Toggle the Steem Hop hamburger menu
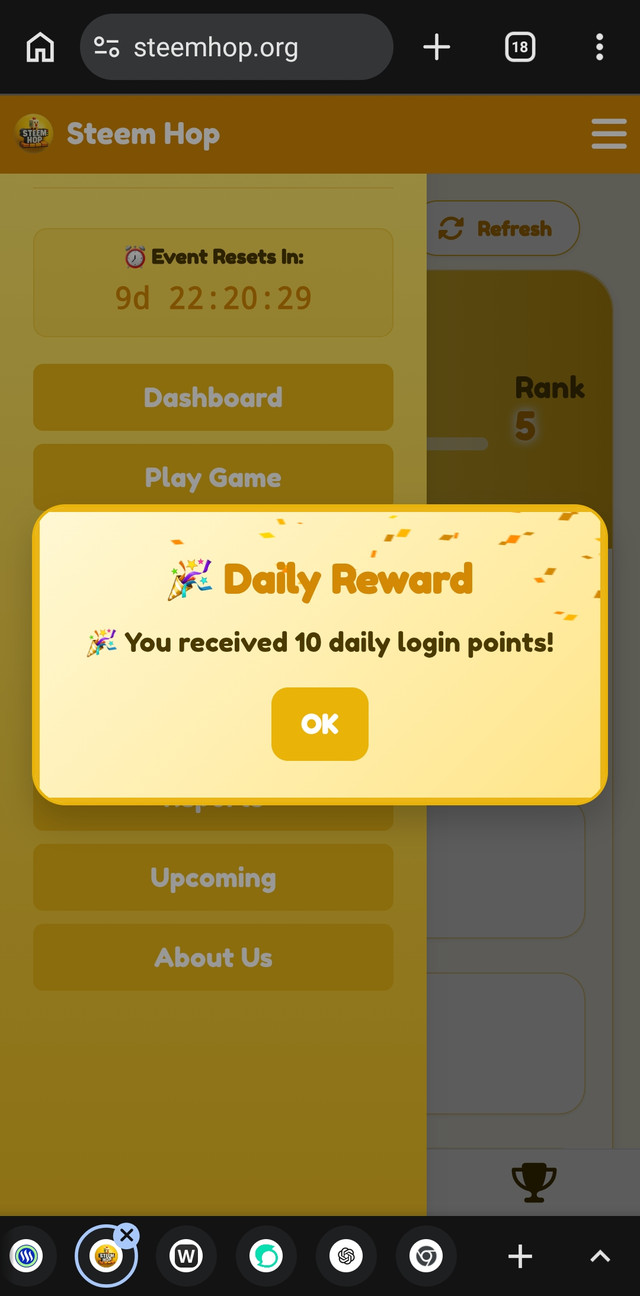The image size is (640, 1296). 608,133
